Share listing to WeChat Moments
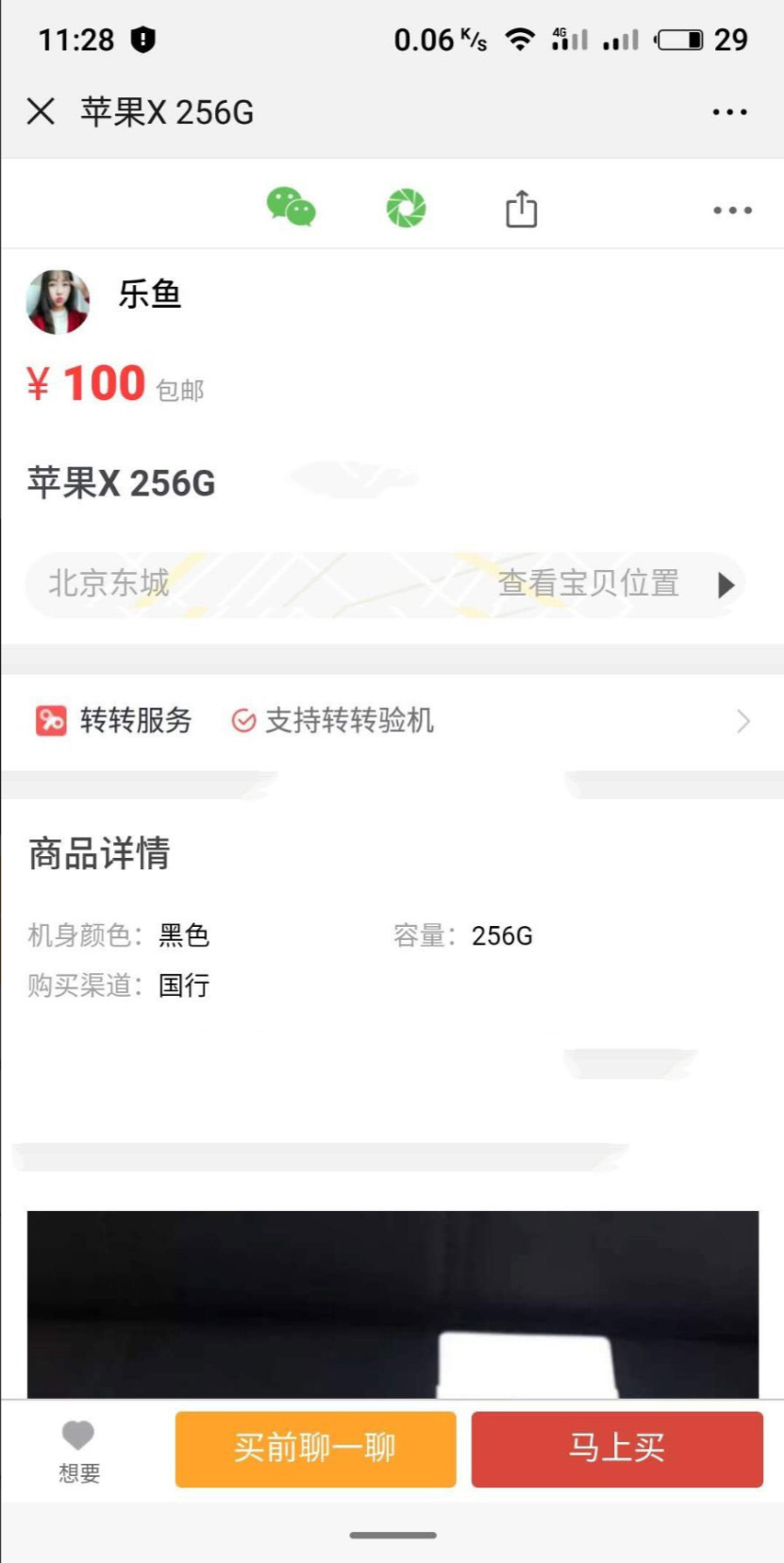The height and width of the screenshot is (1563, 784). (406, 208)
